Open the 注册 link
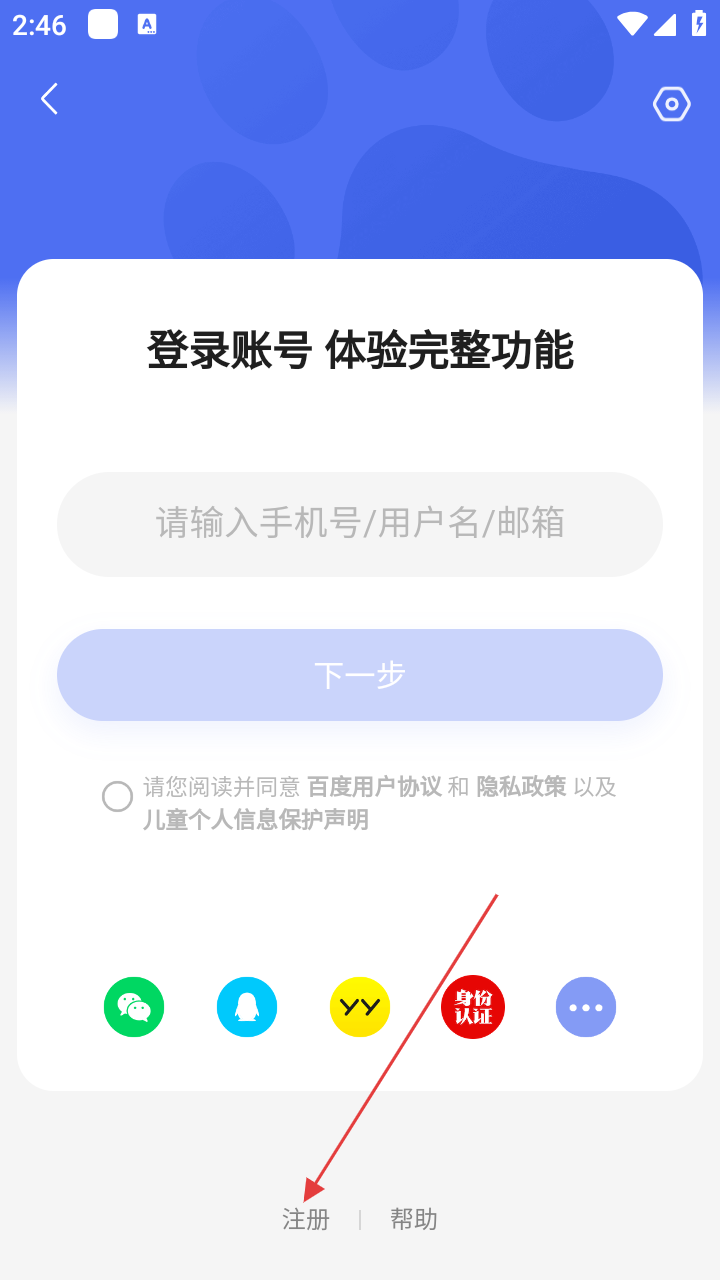Image resolution: width=720 pixels, height=1280 pixels. 306,1219
